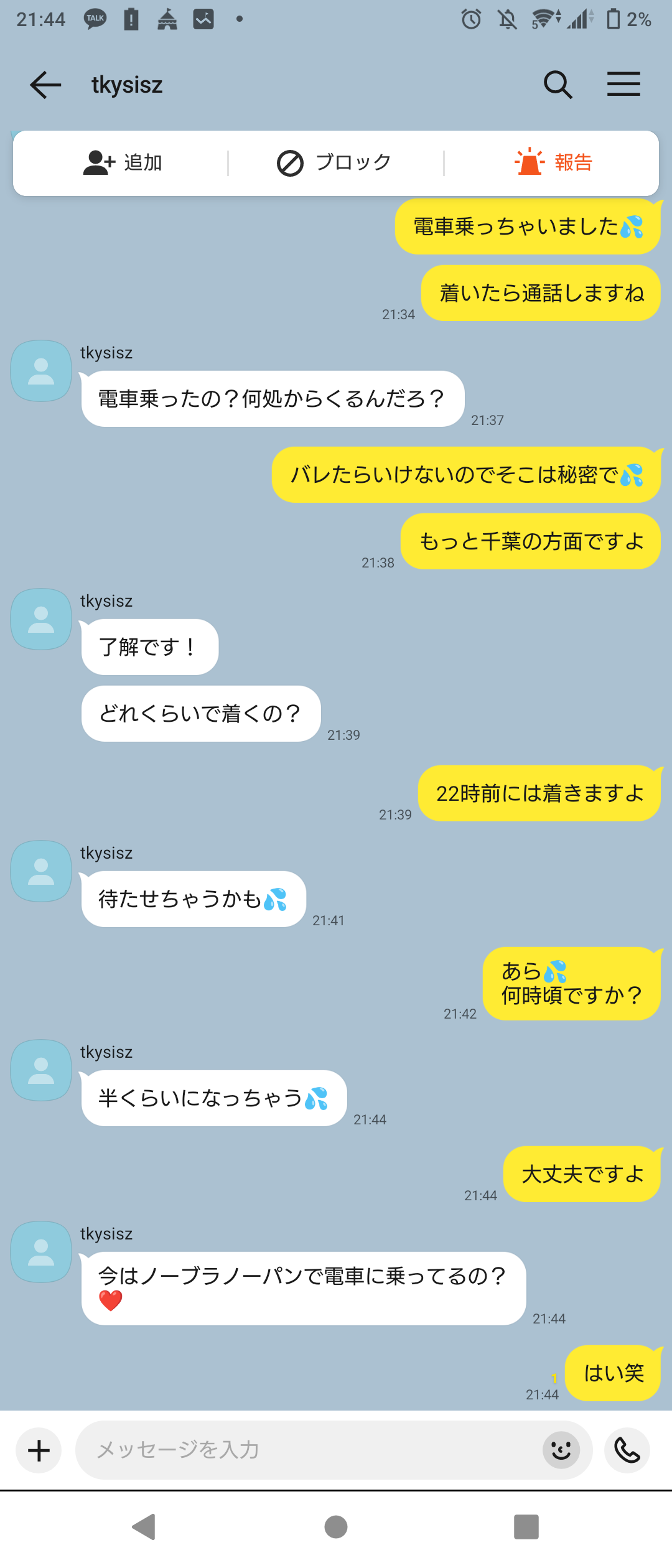This screenshot has width=672, height=1568.
Task: Tap ブロック to block this user
Action: (334, 163)
